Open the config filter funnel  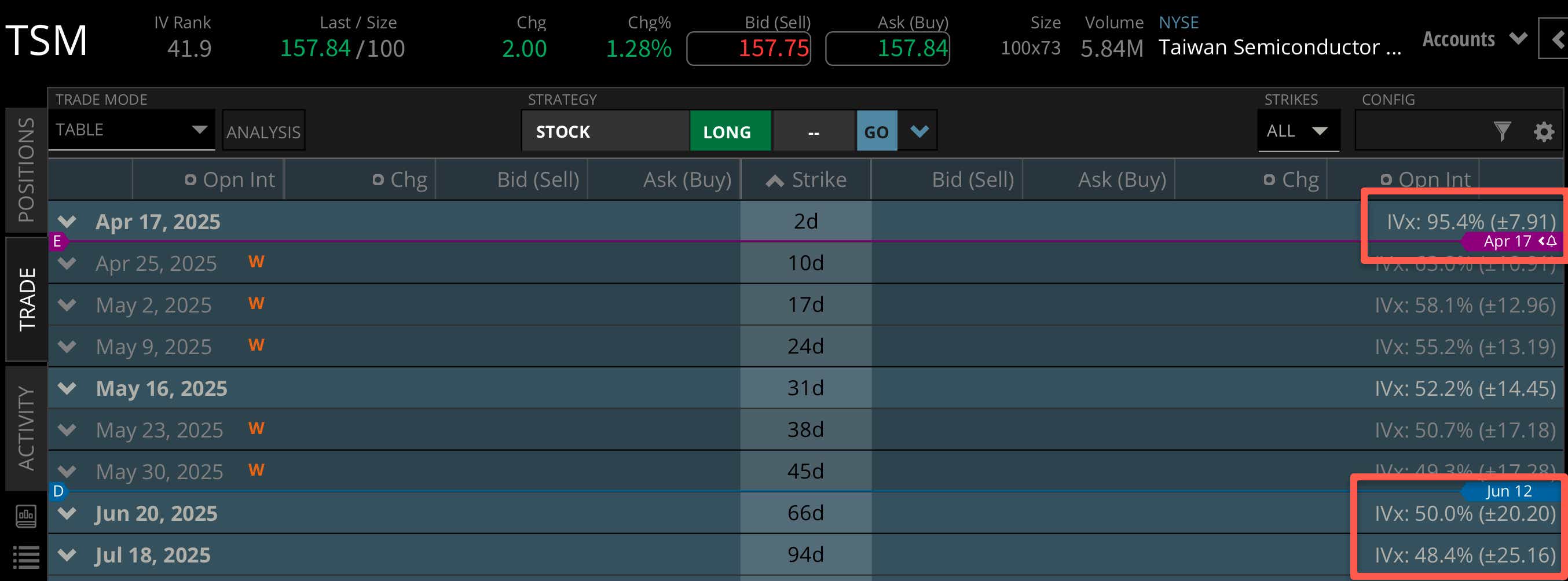coord(1501,131)
